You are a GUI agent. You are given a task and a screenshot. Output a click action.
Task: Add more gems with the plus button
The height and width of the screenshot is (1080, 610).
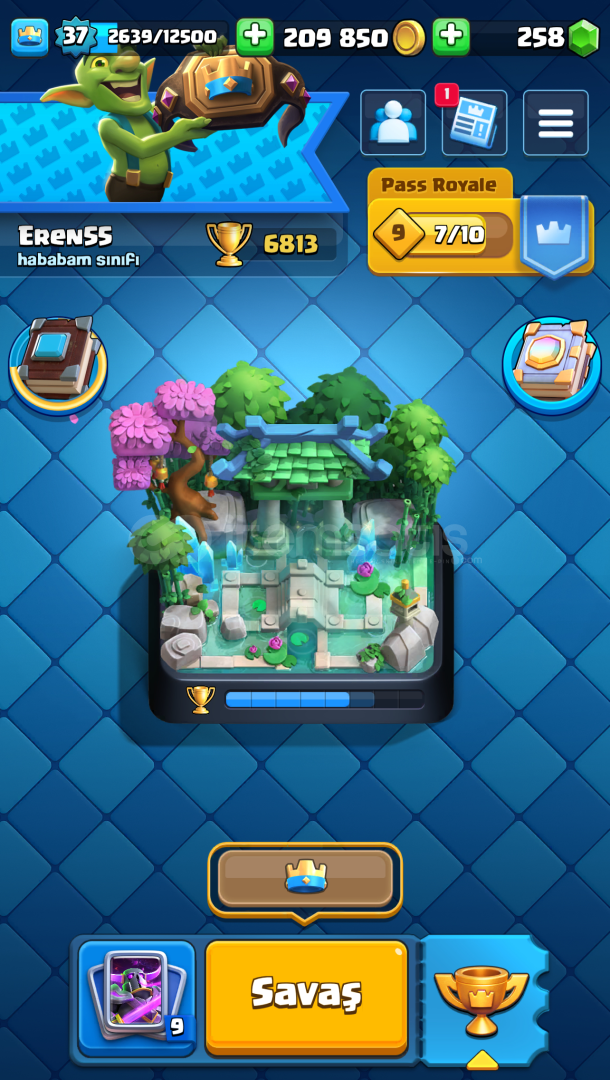(x=451, y=37)
